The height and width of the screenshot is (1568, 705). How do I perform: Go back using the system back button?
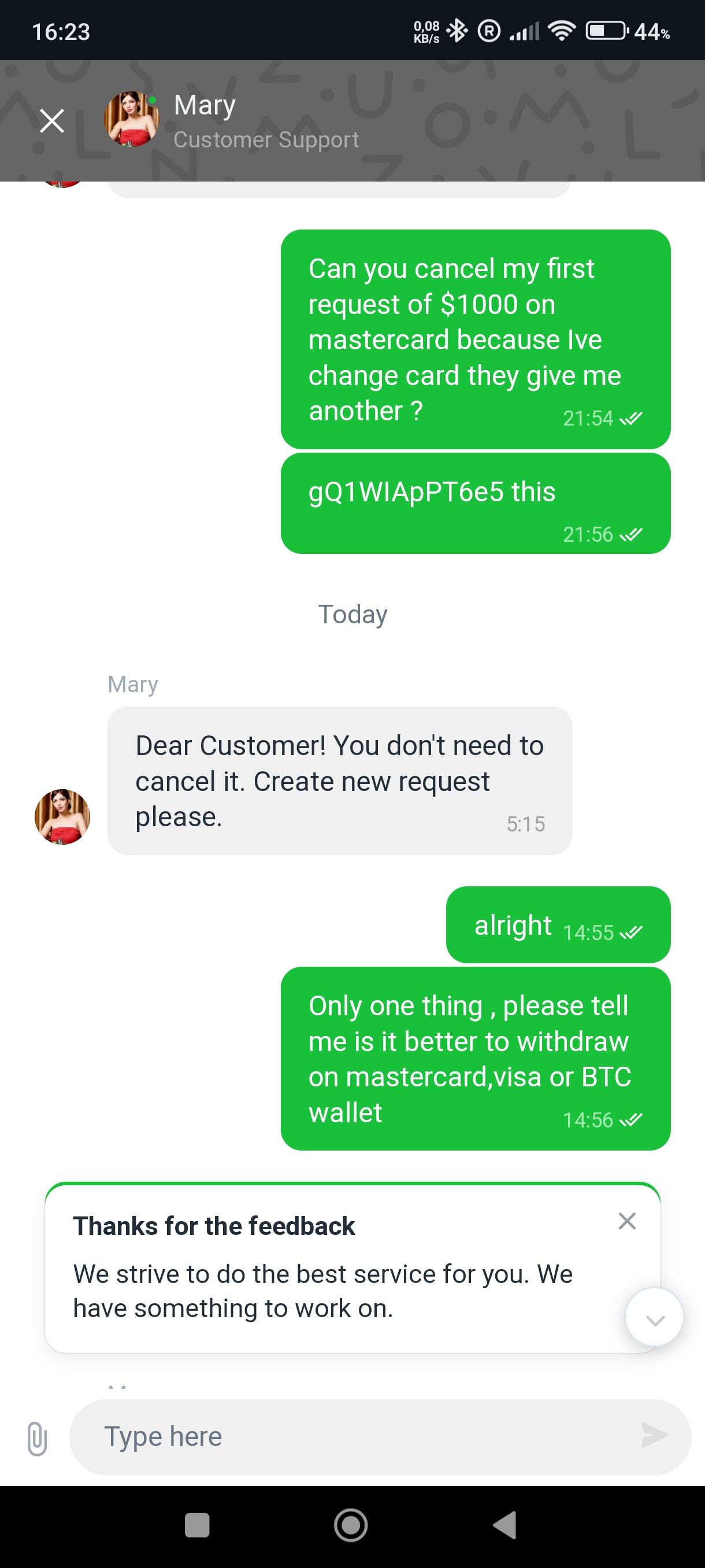point(505,1525)
